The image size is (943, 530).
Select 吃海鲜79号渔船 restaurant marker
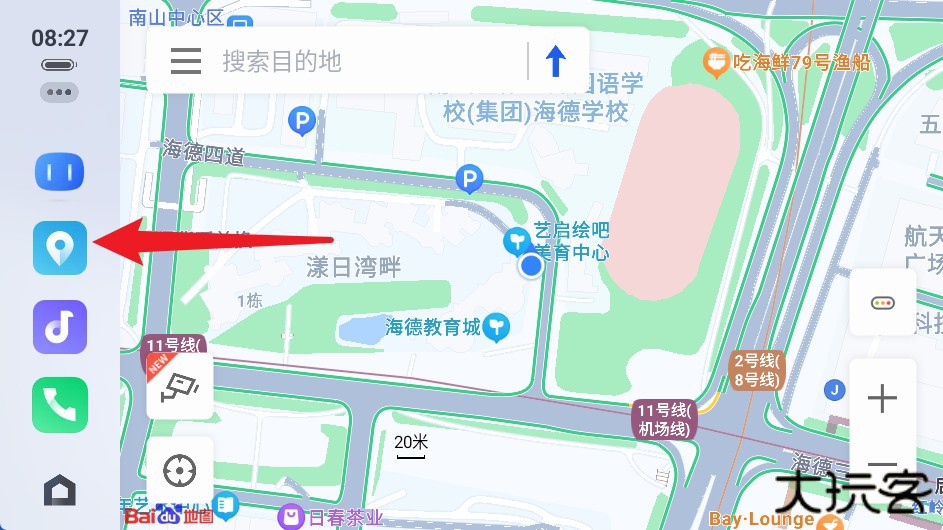coord(716,63)
